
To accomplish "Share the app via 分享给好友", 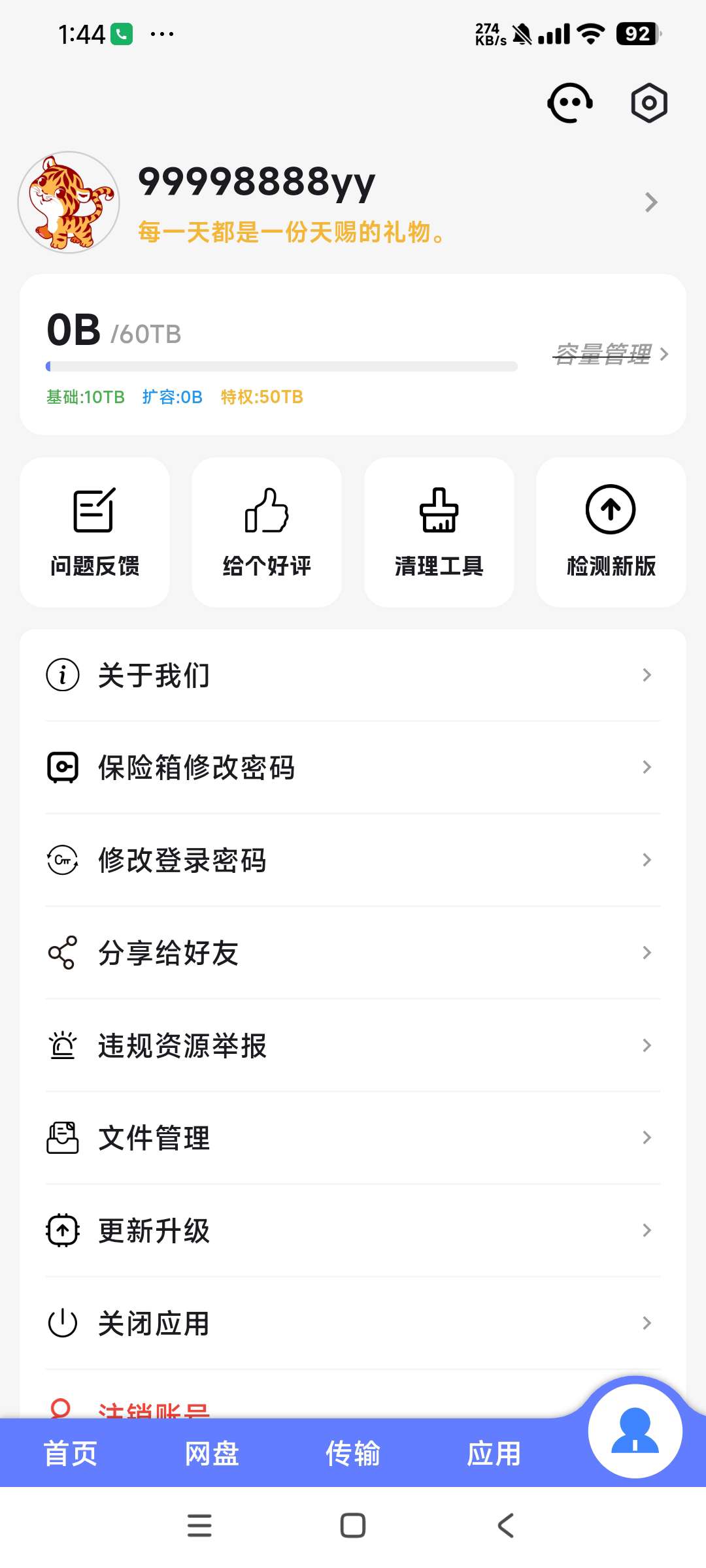I will 353,953.
